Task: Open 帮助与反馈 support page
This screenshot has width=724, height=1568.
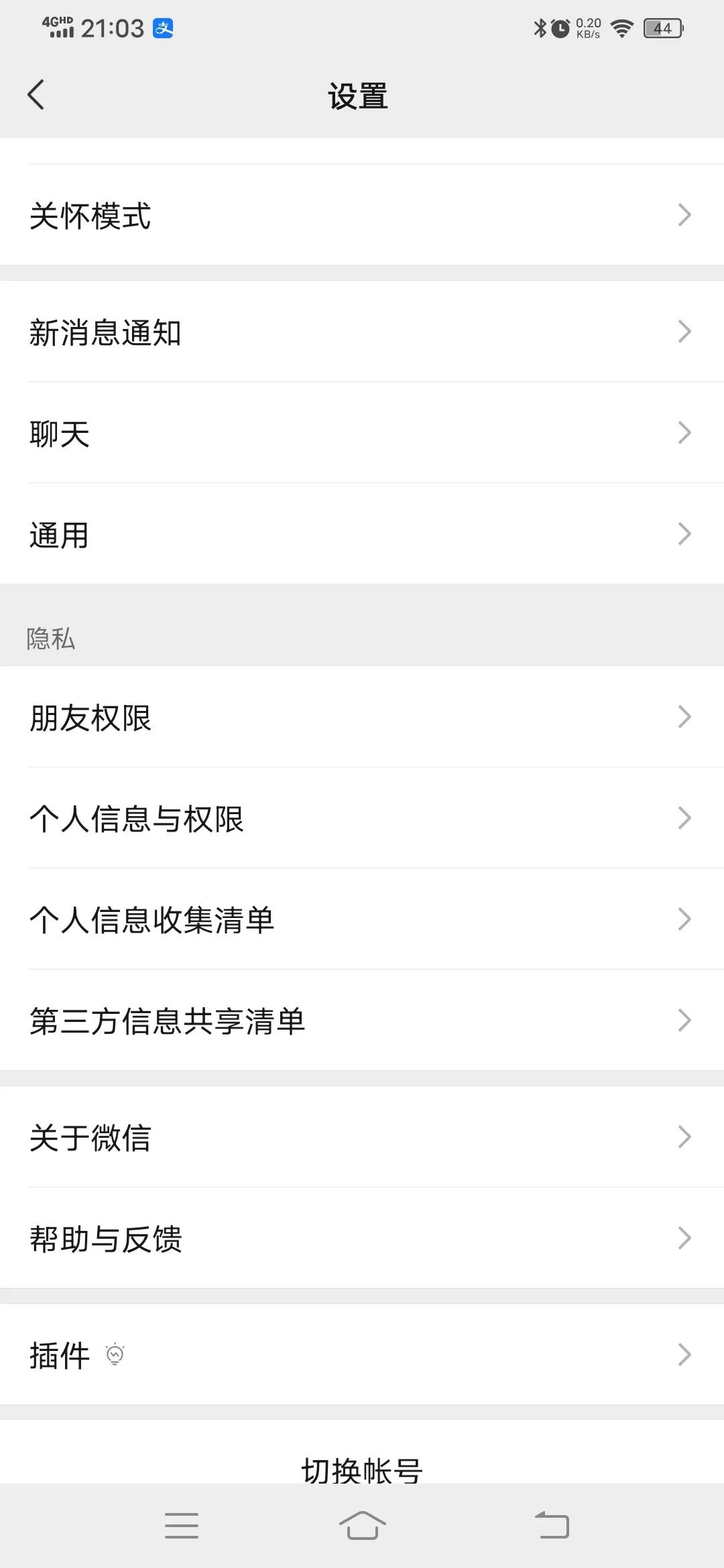Action: [362, 1238]
